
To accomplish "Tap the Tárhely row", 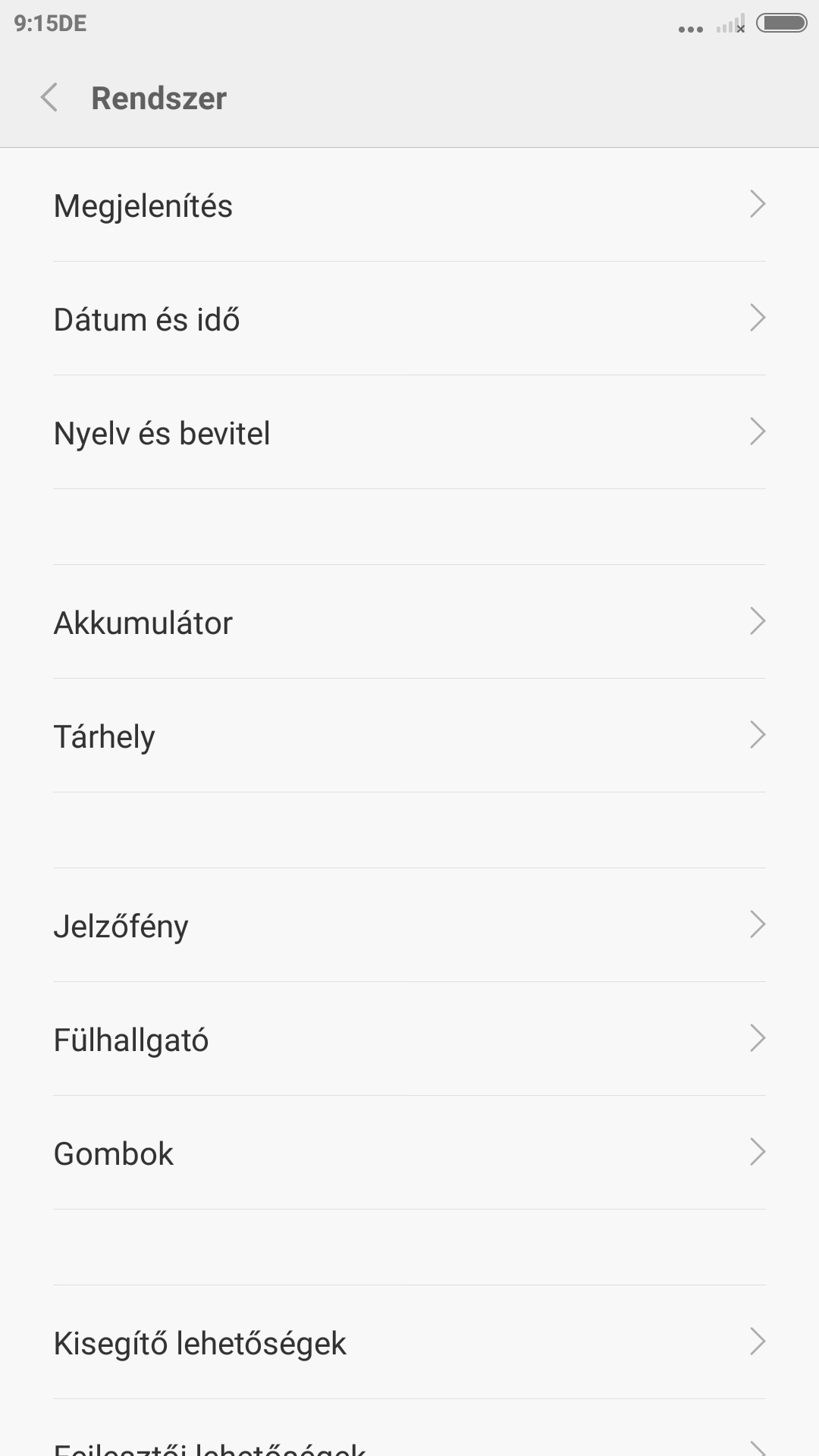I will click(409, 736).
